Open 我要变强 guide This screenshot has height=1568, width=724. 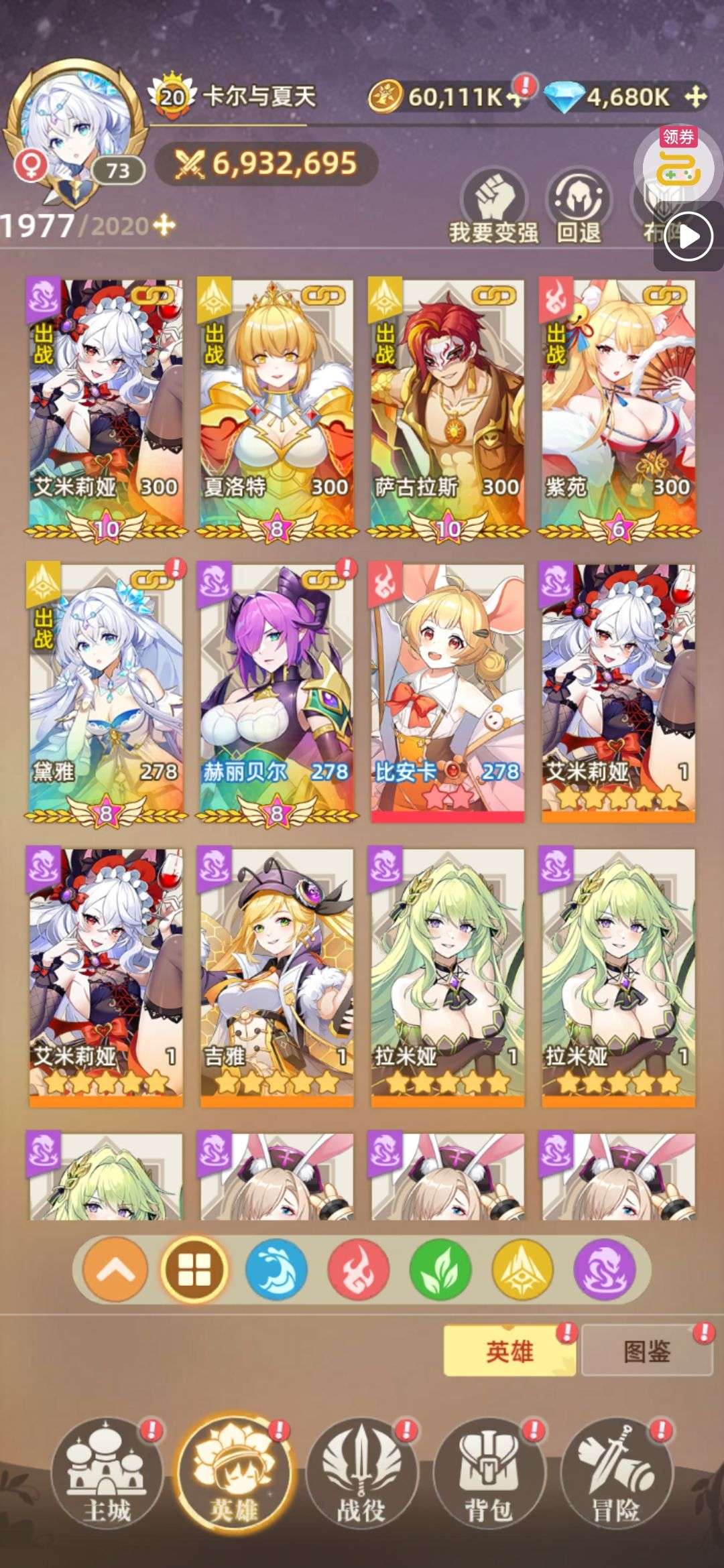[x=494, y=206]
